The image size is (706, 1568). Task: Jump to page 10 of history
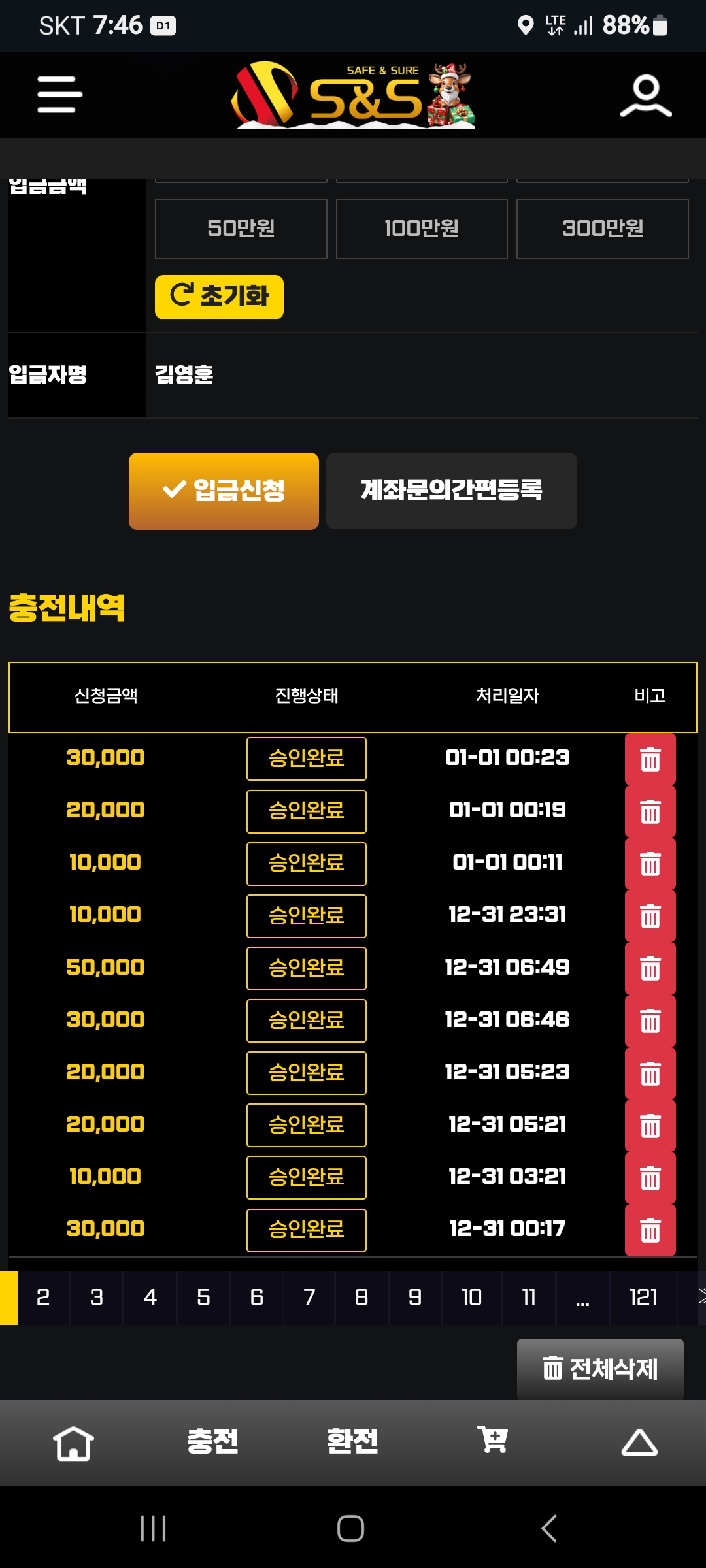pyautogui.click(x=471, y=1298)
